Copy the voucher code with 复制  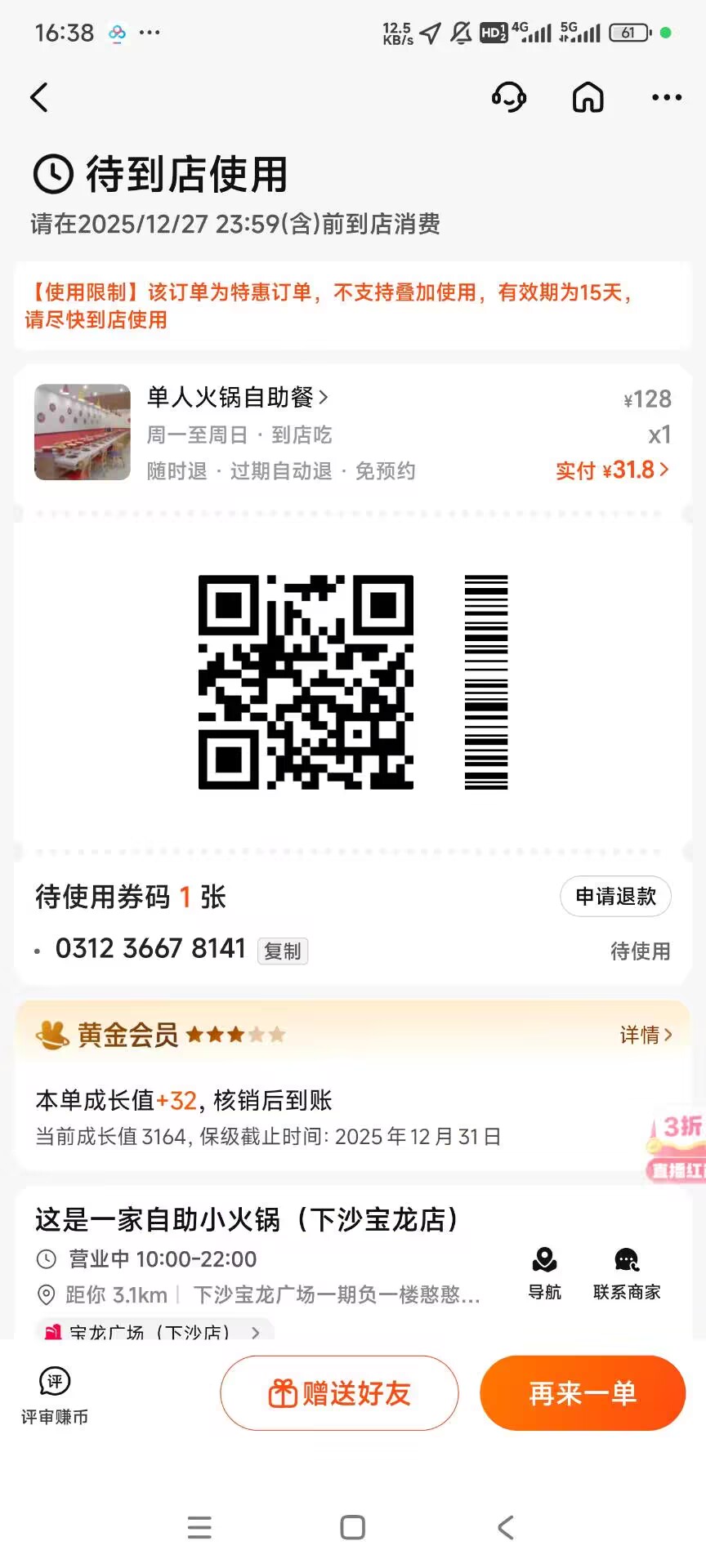pos(283,951)
